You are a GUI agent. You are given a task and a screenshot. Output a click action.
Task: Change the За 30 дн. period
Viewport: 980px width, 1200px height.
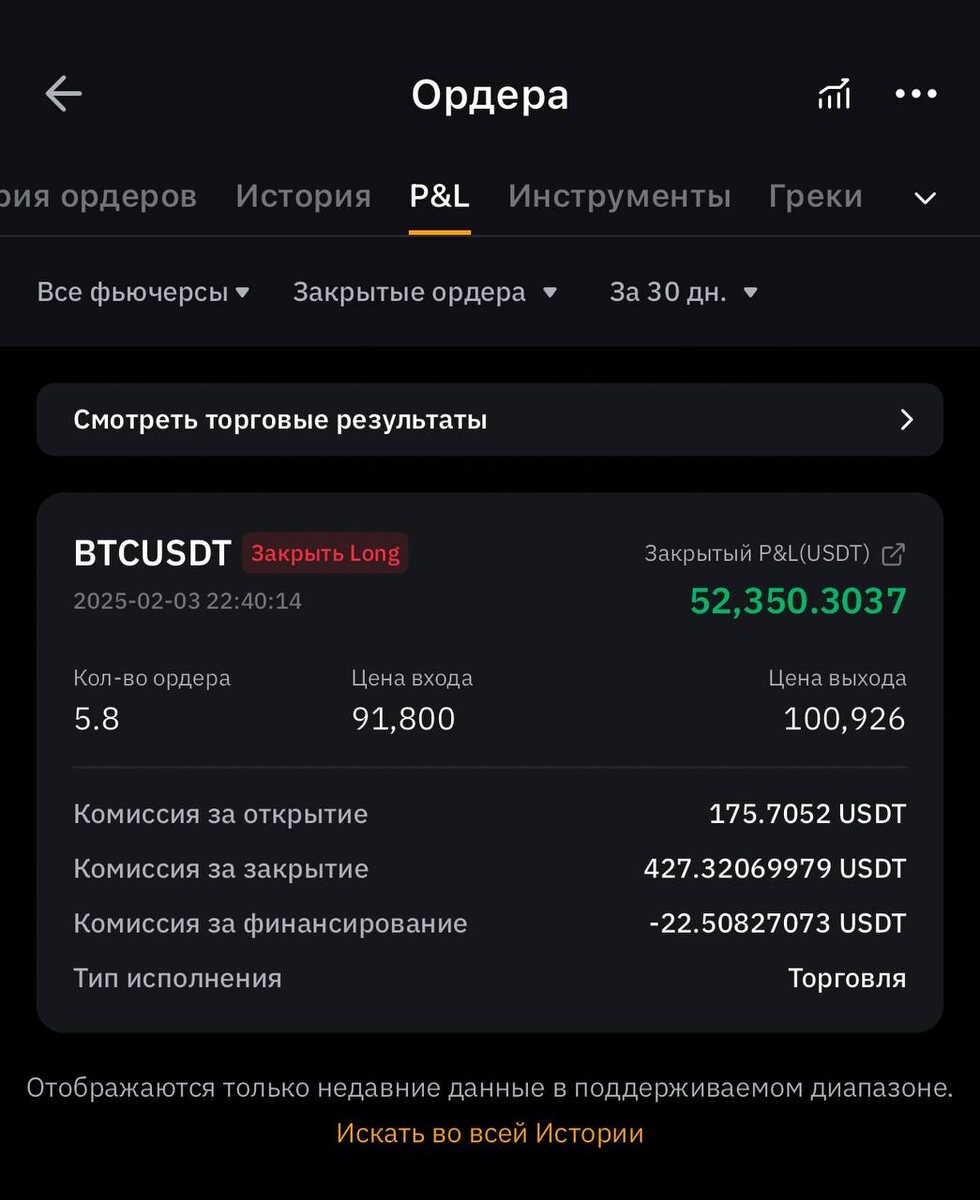[684, 292]
